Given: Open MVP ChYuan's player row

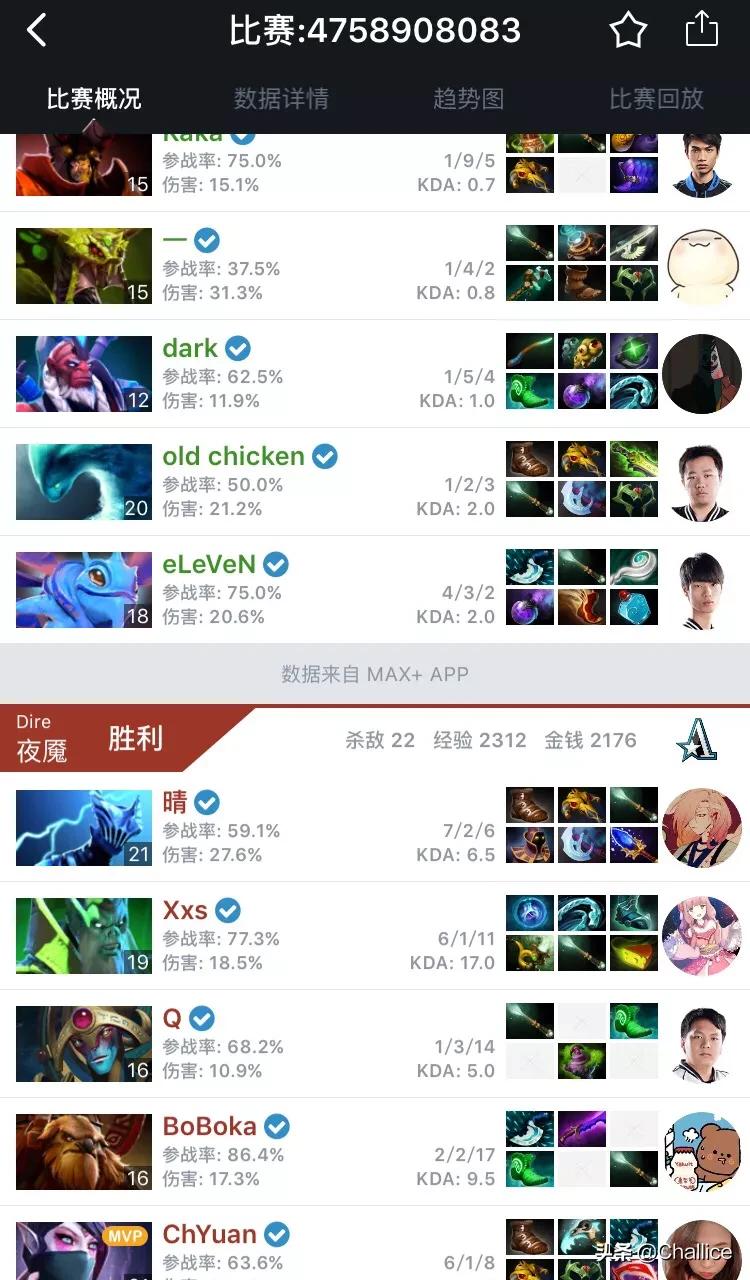Looking at the screenshot, I should click(x=375, y=1243).
